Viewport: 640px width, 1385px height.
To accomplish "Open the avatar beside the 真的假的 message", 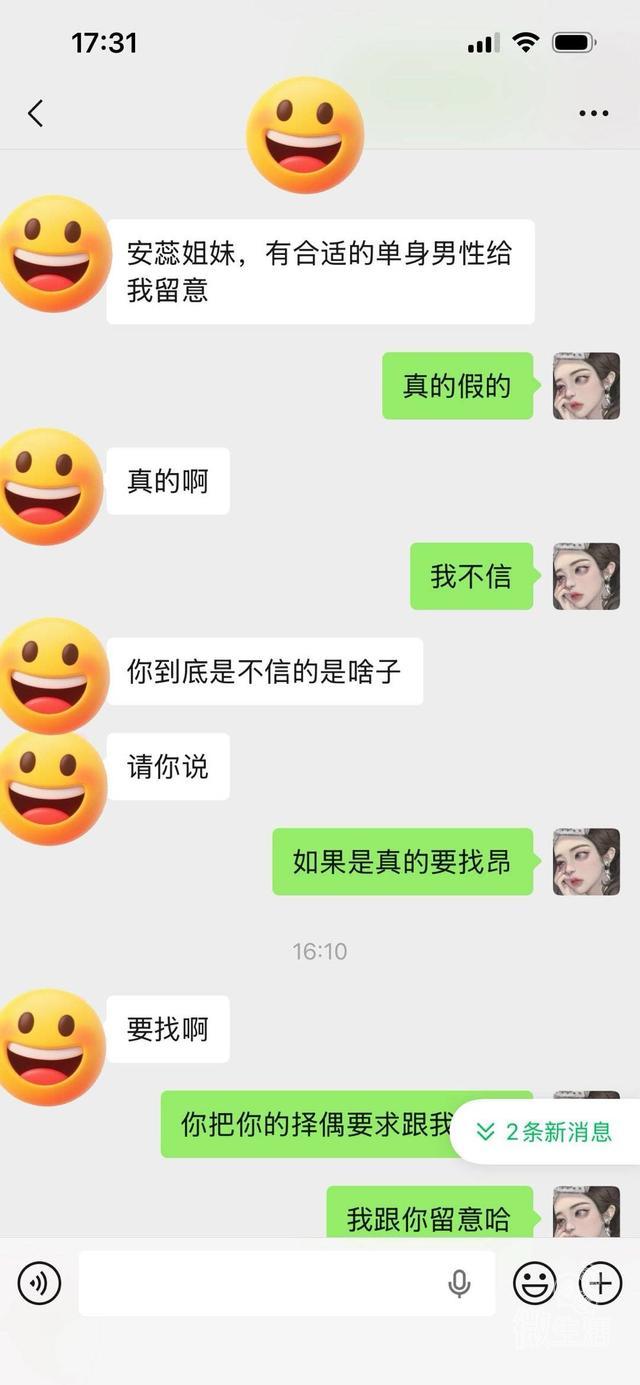I will click(x=586, y=386).
